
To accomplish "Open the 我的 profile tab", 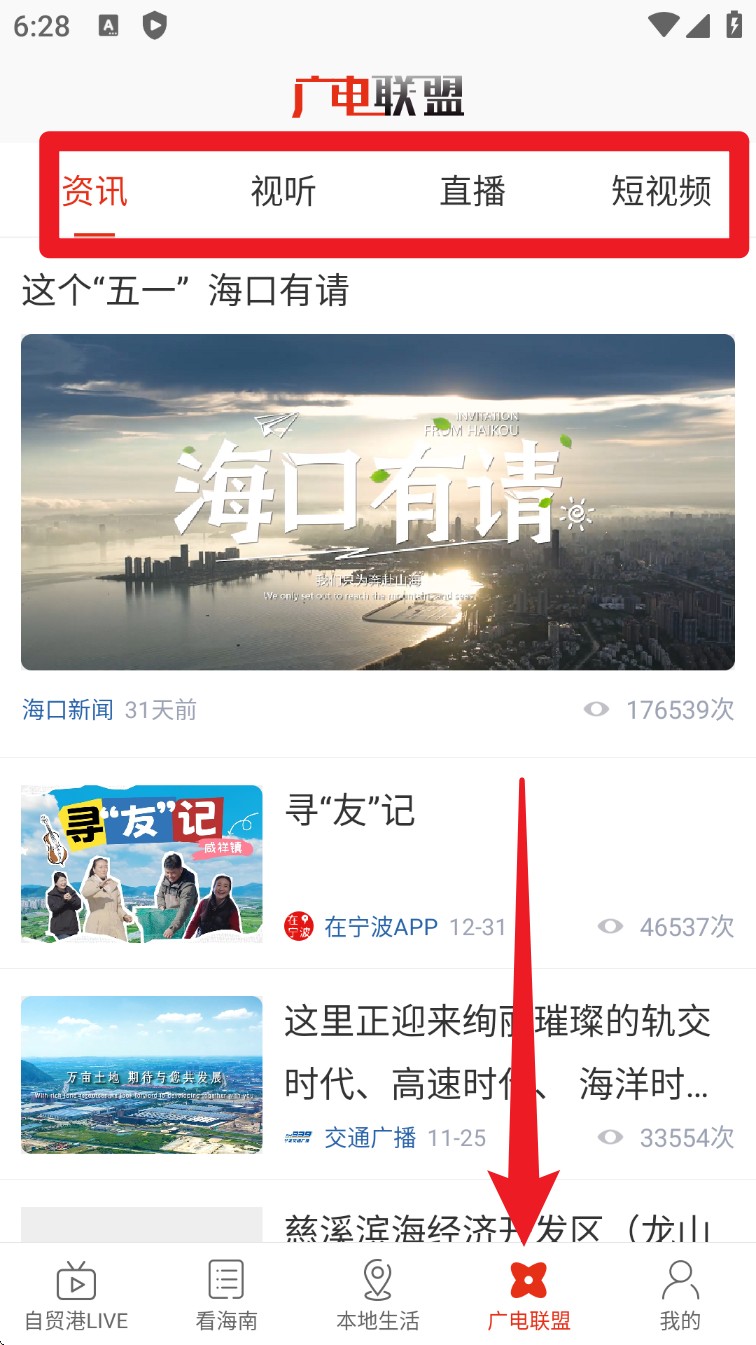I will (x=680, y=1295).
